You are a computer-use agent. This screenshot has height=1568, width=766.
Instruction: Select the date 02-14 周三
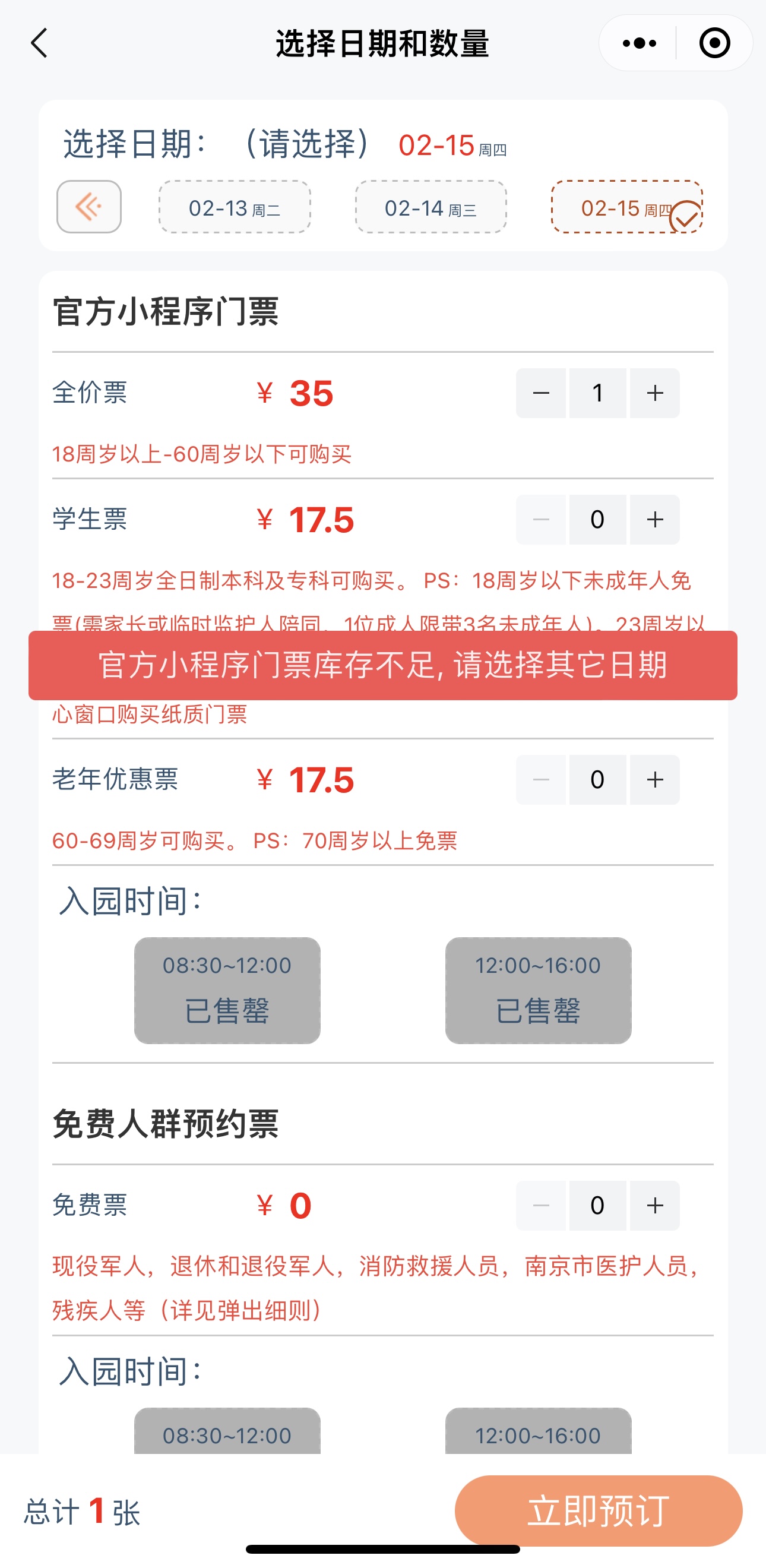[x=431, y=207]
